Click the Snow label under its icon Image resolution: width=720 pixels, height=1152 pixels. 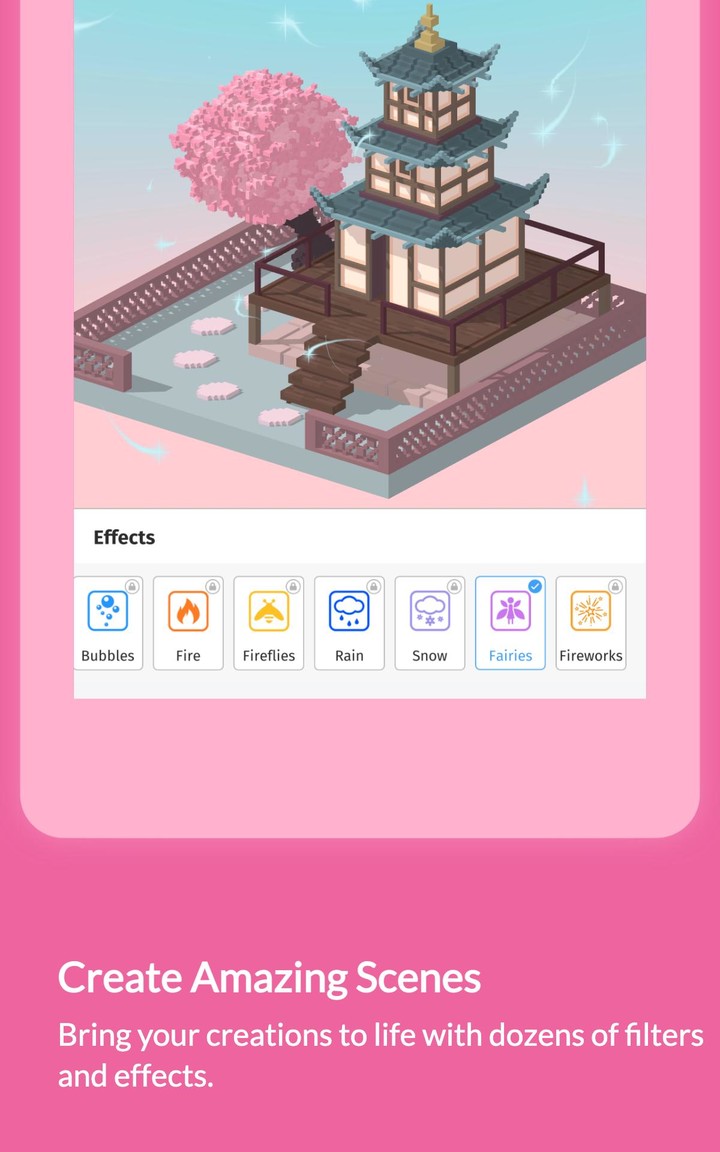coord(429,655)
